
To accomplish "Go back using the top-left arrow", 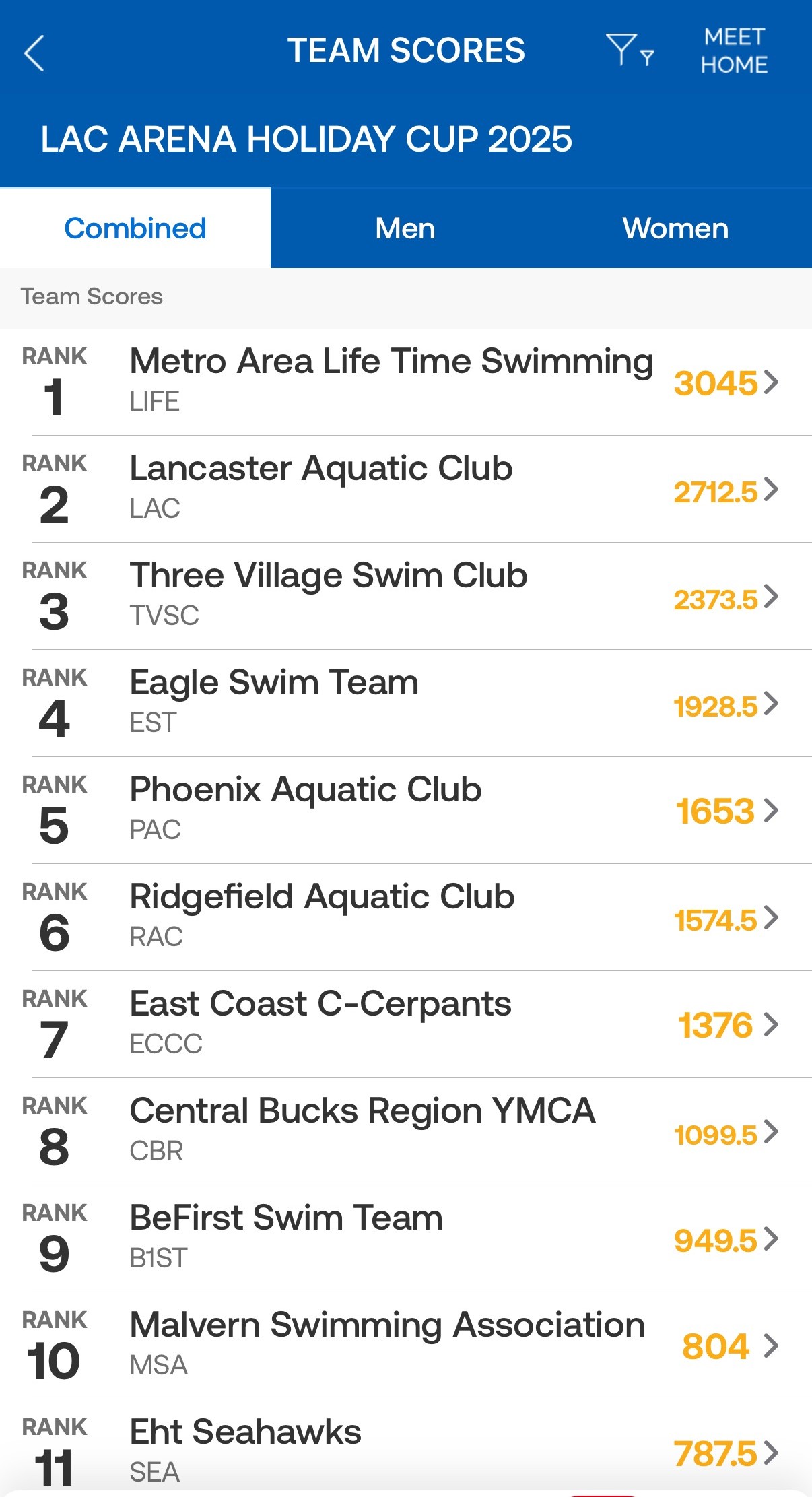I will [x=34, y=53].
